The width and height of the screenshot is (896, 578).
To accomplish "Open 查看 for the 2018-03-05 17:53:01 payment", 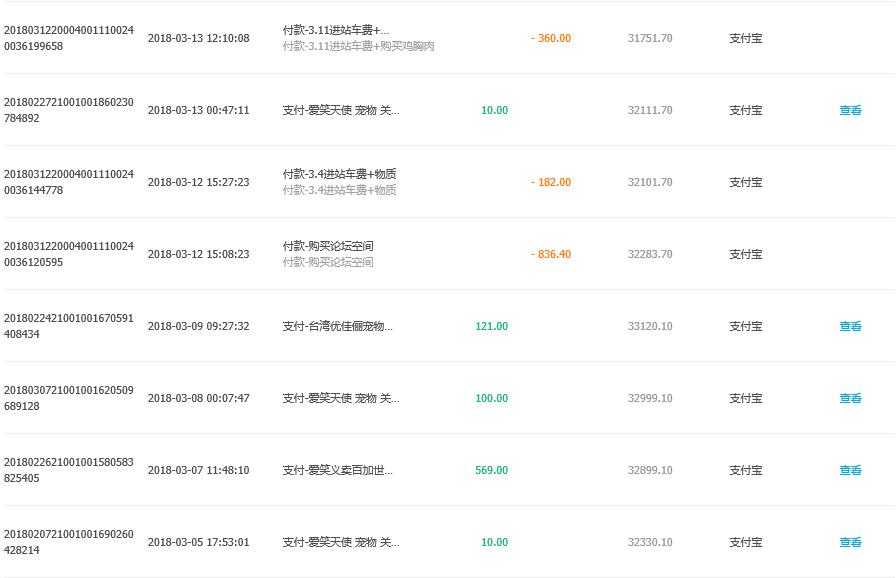I will [850, 543].
